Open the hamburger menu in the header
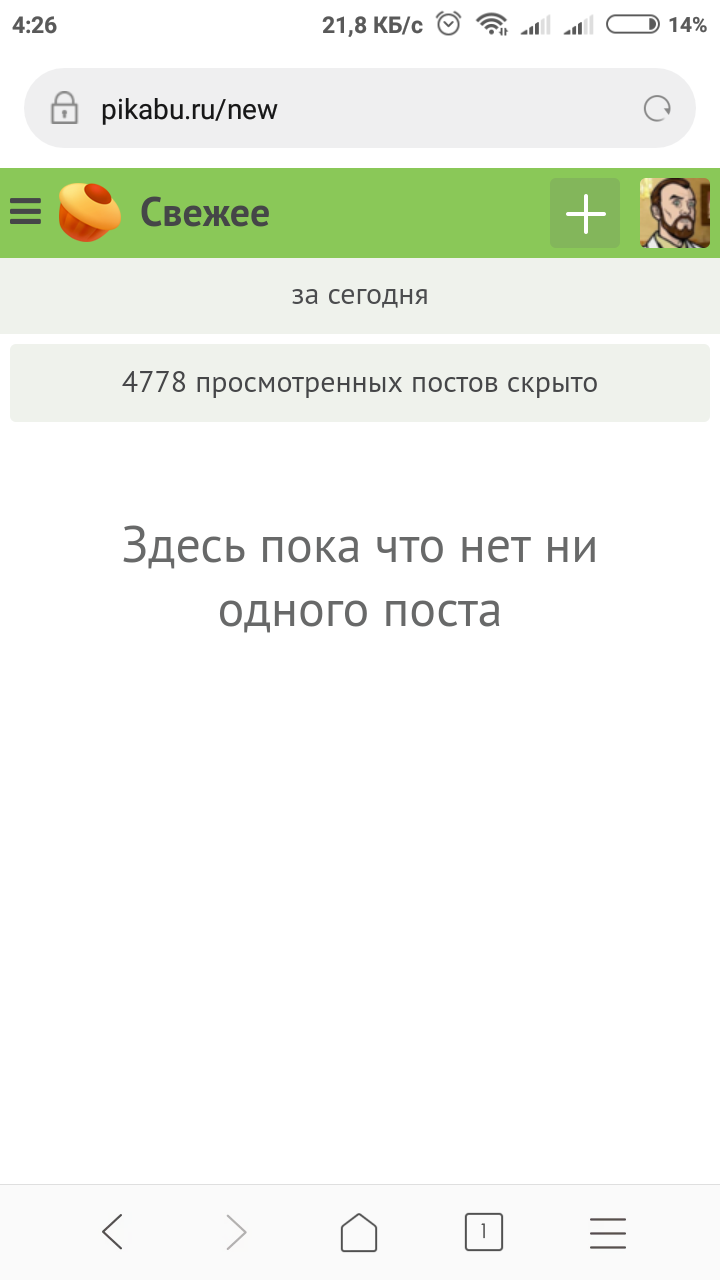This screenshot has height=1280, width=720. tap(25, 212)
